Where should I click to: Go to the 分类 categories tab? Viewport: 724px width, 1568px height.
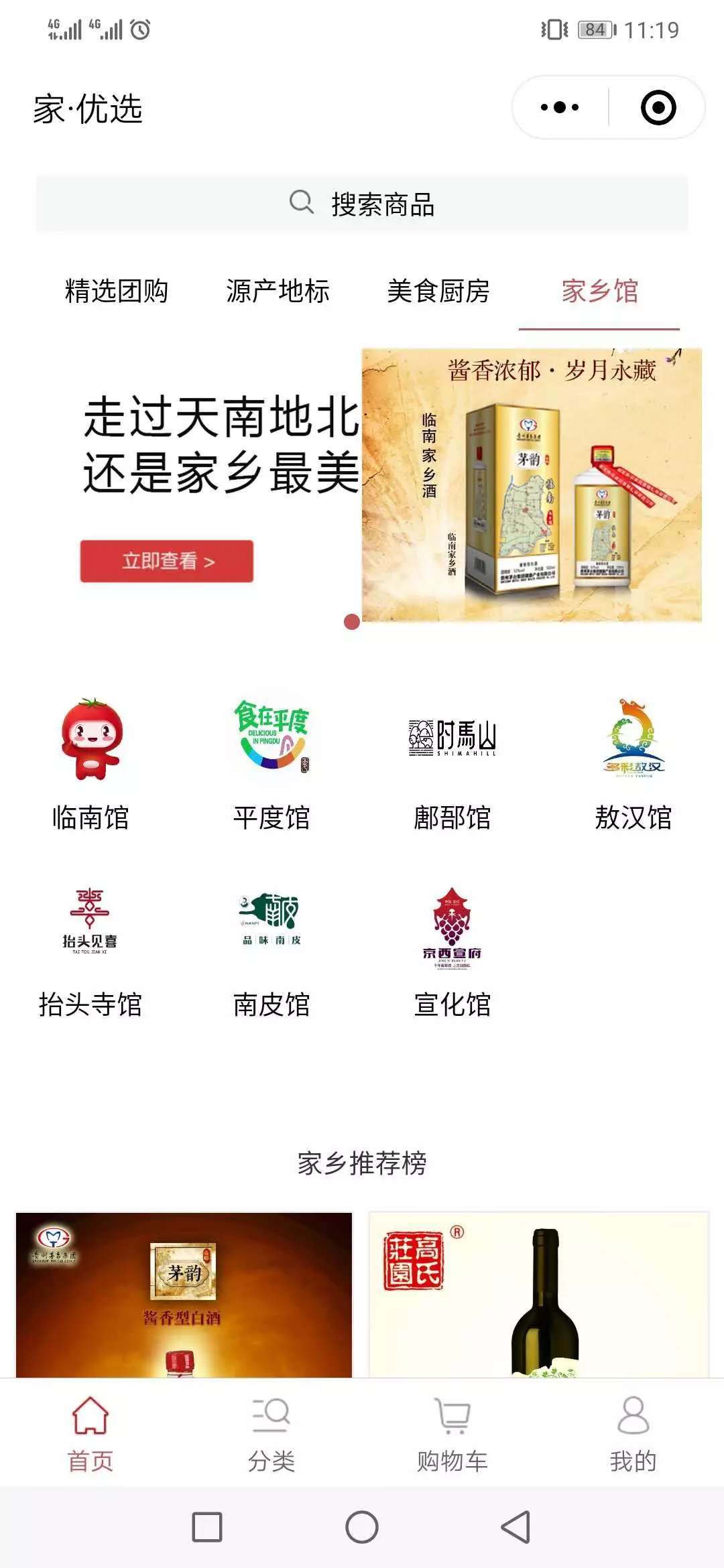(x=271, y=1433)
